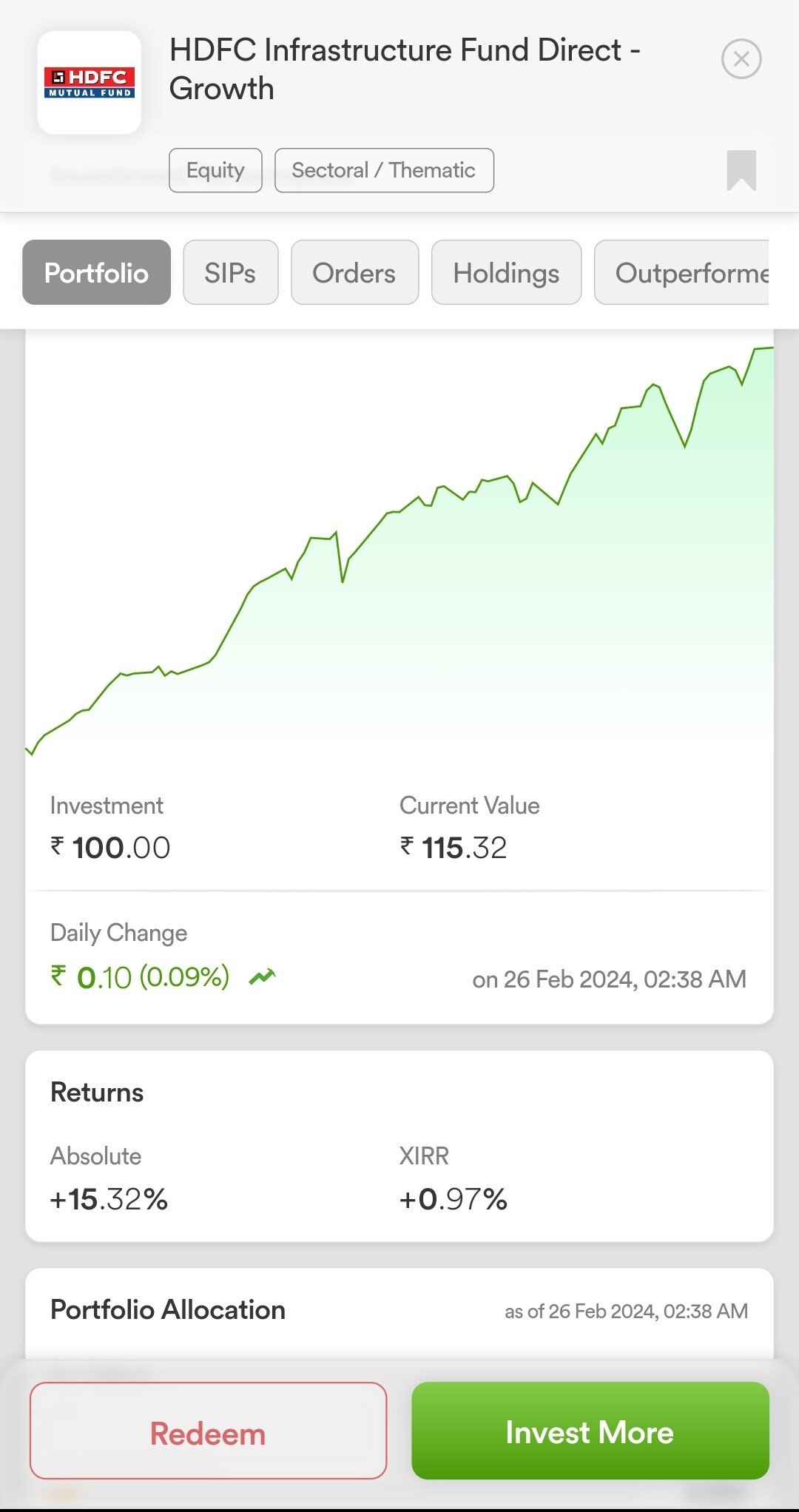View the Holdings tab
Viewport: 799px width, 1512px height.
[506, 272]
